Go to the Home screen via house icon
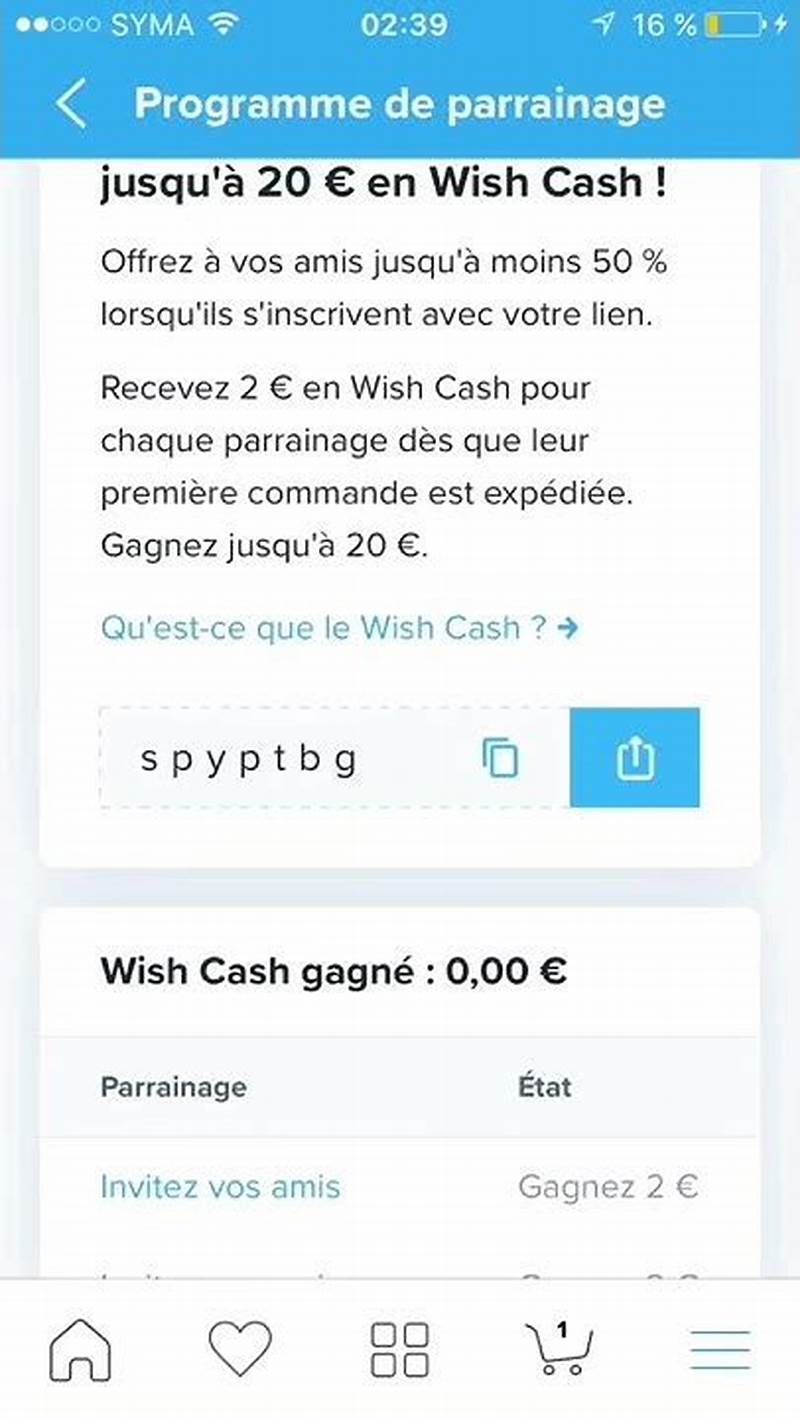This screenshot has height=1418, width=800. pos(80,1348)
